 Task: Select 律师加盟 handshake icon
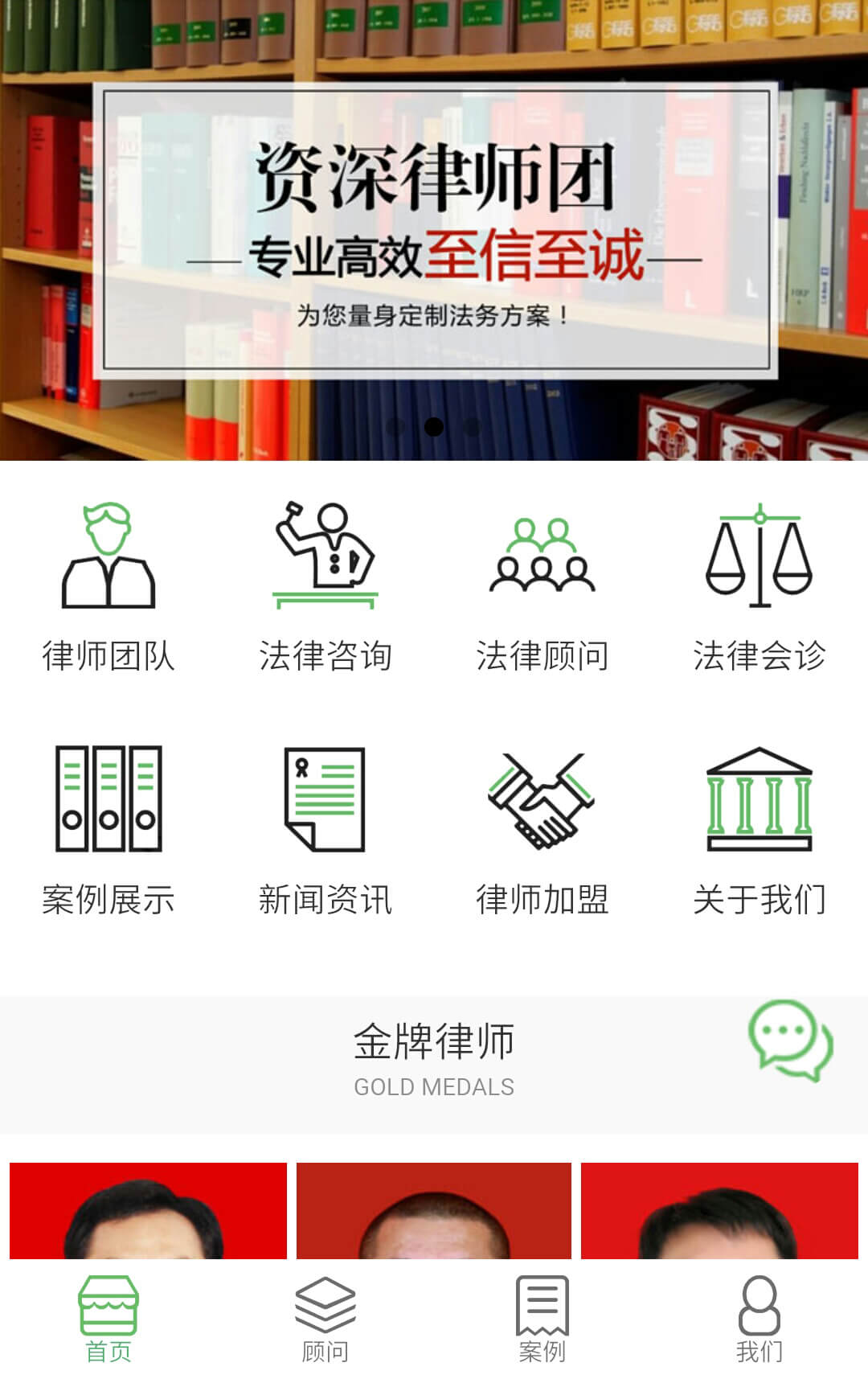pyautogui.click(x=542, y=830)
